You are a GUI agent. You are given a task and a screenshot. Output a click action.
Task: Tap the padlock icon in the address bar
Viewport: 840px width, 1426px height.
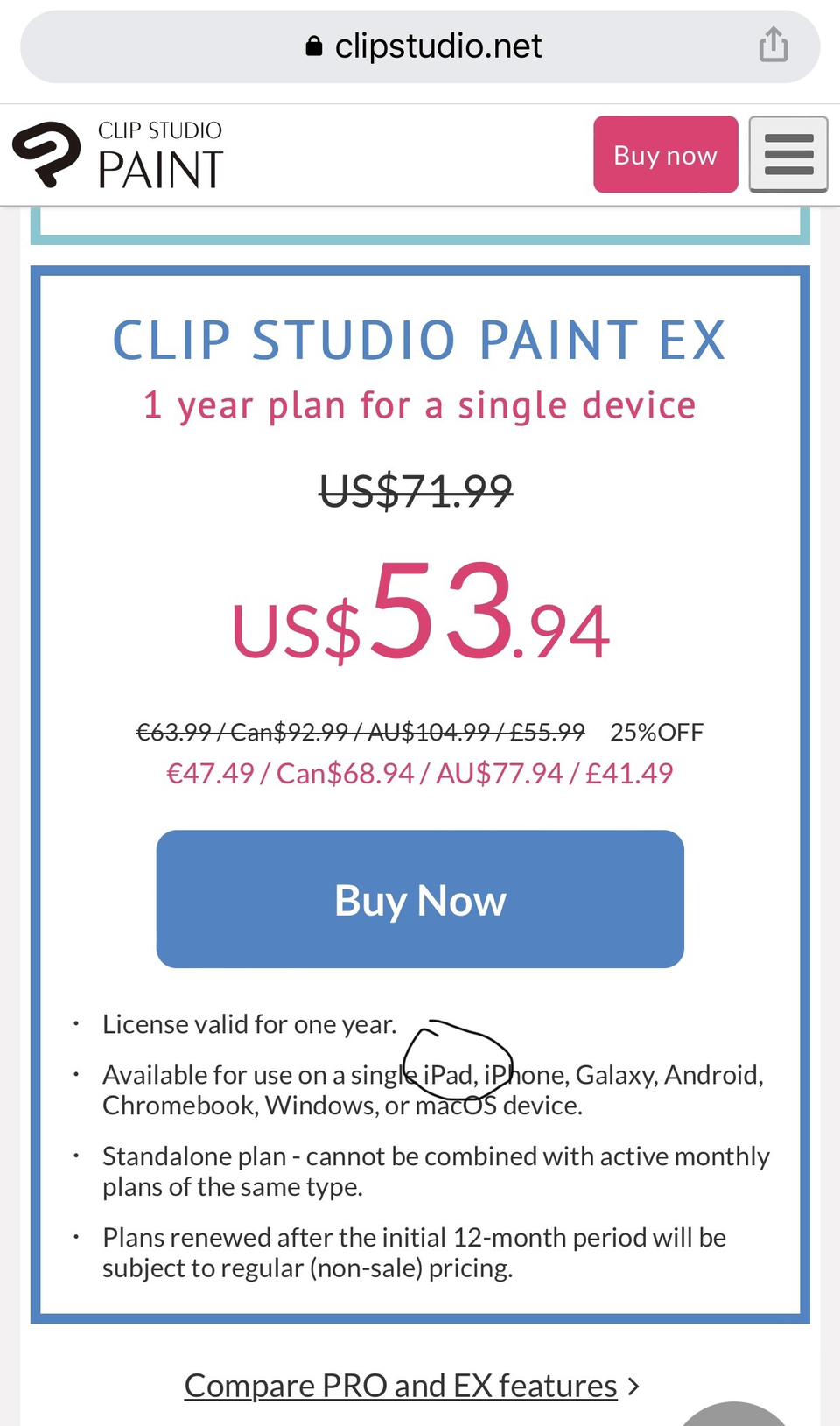(x=311, y=46)
